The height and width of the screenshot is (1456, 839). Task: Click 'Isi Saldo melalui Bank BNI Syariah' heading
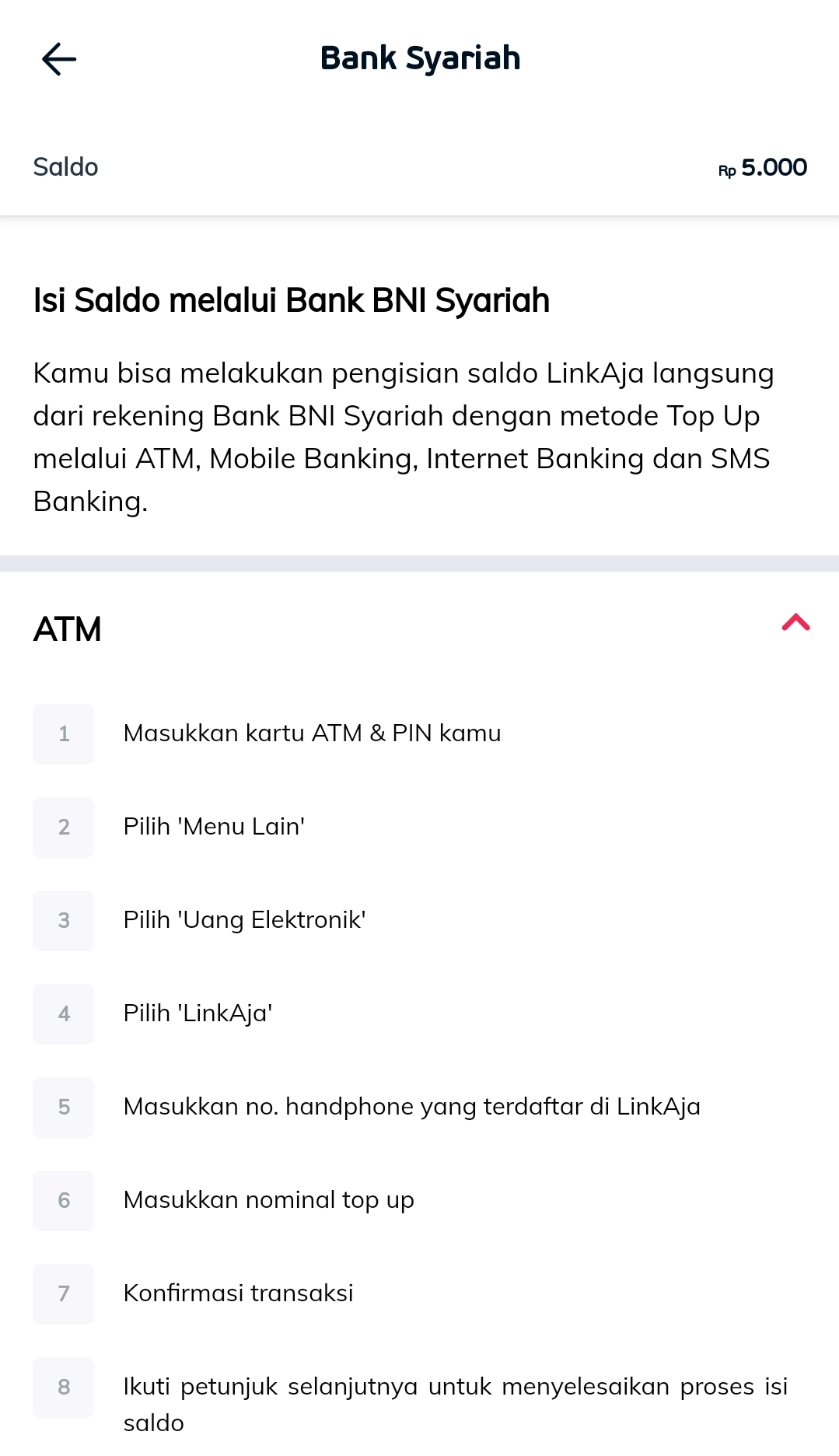click(291, 300)
